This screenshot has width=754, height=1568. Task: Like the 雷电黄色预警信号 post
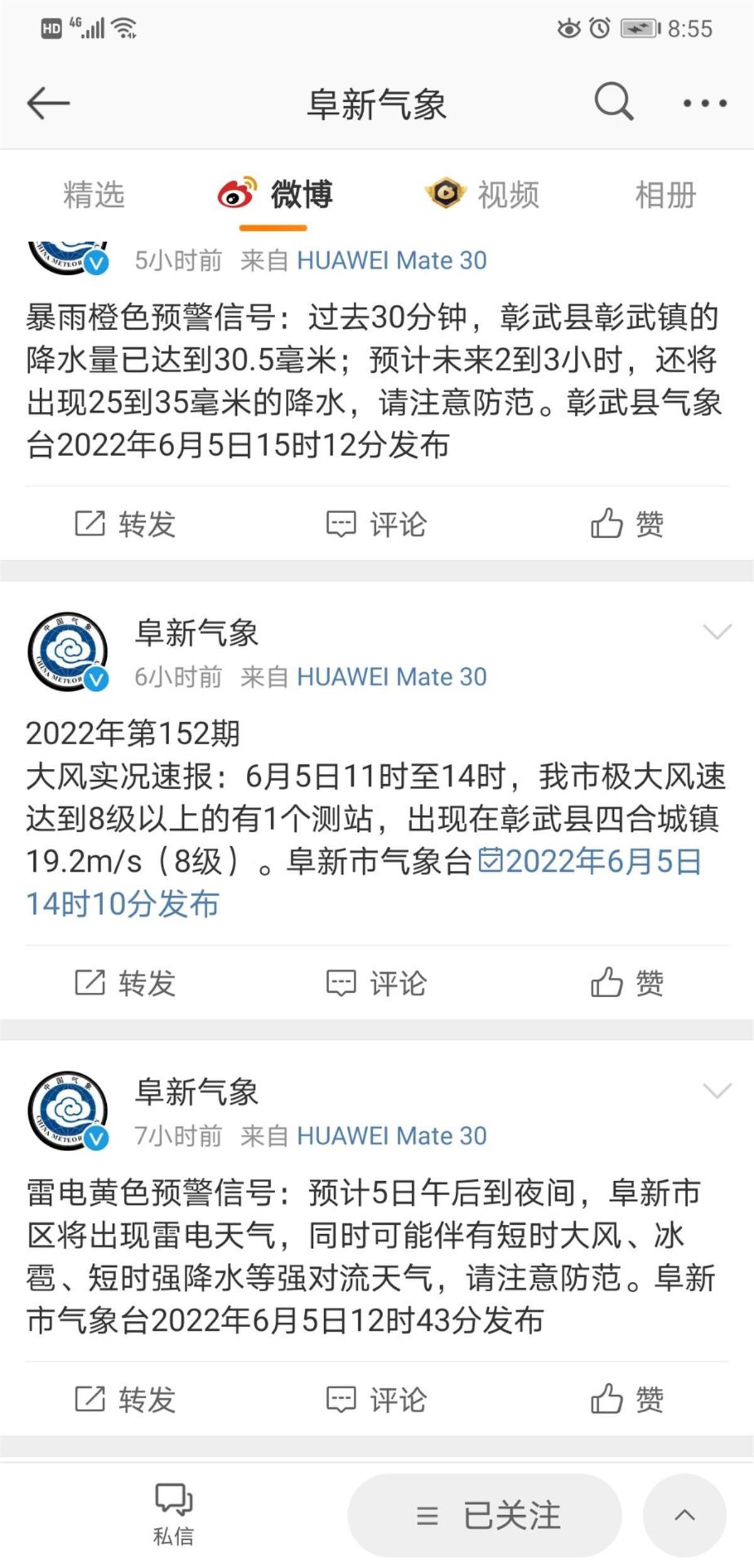[627, 1400]
